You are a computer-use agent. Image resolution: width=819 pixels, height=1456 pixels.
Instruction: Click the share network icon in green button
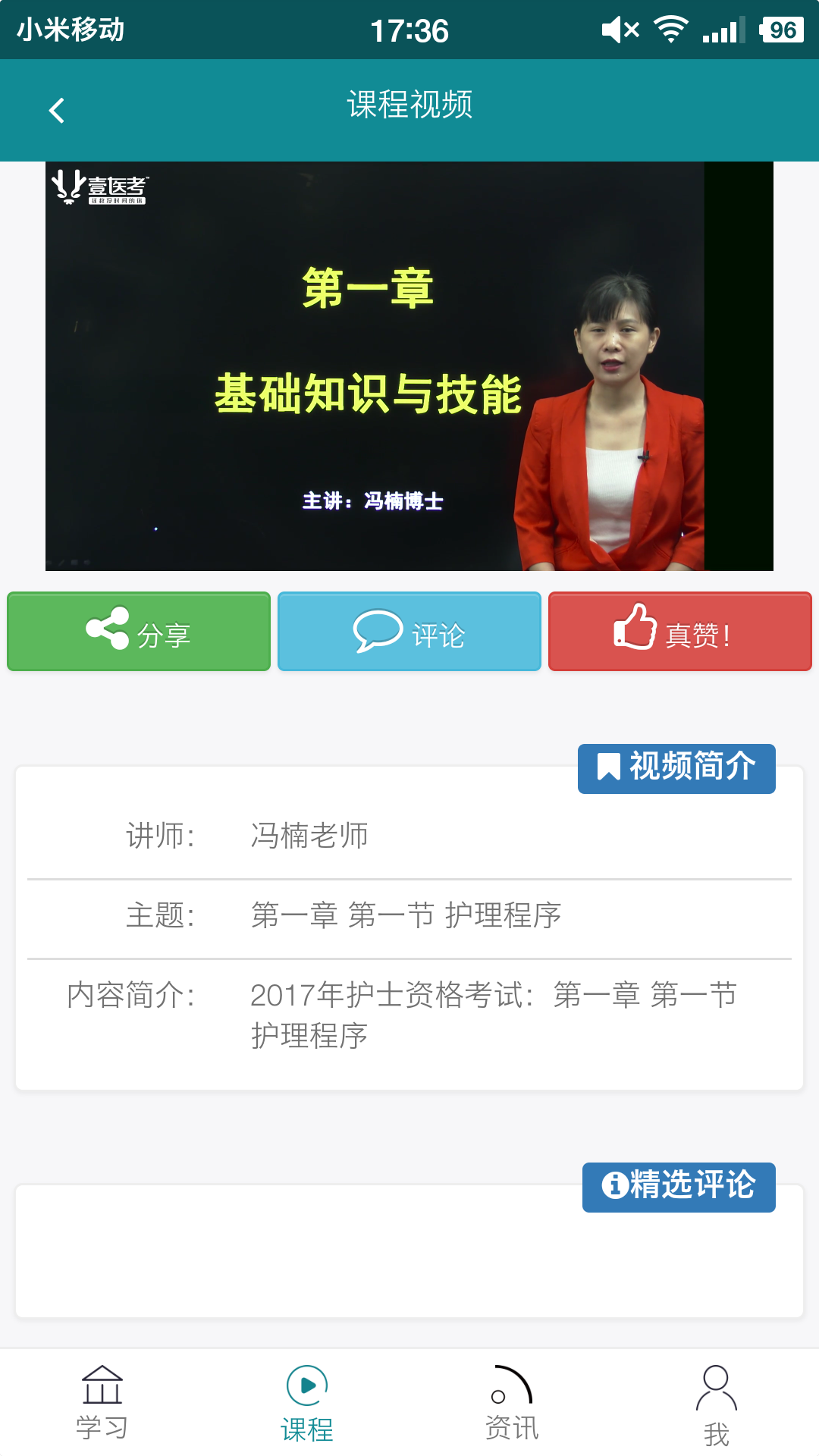click(107, 628)
